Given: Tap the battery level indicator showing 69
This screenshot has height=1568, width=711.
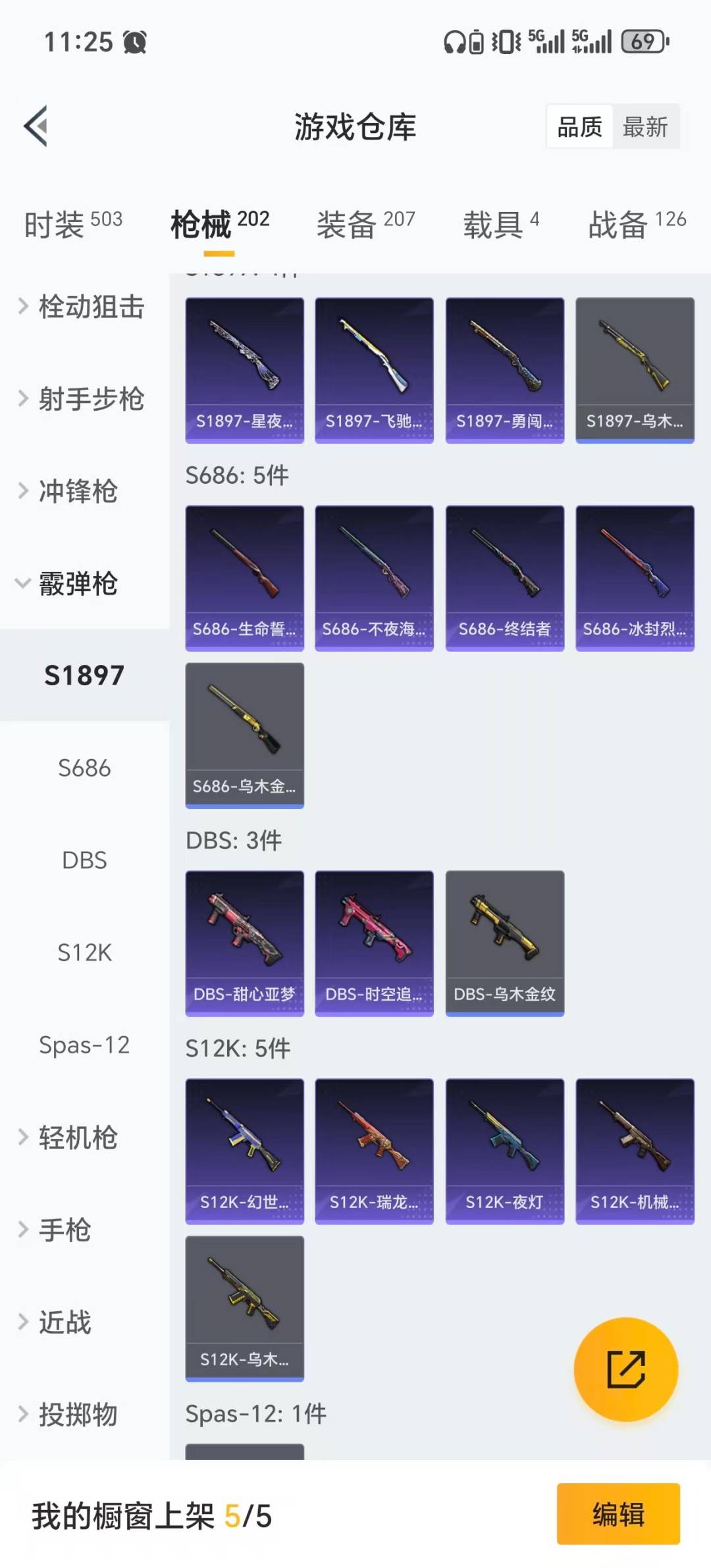Looking at the screenshot, I should pyautogui.click(x=643, y=42).
